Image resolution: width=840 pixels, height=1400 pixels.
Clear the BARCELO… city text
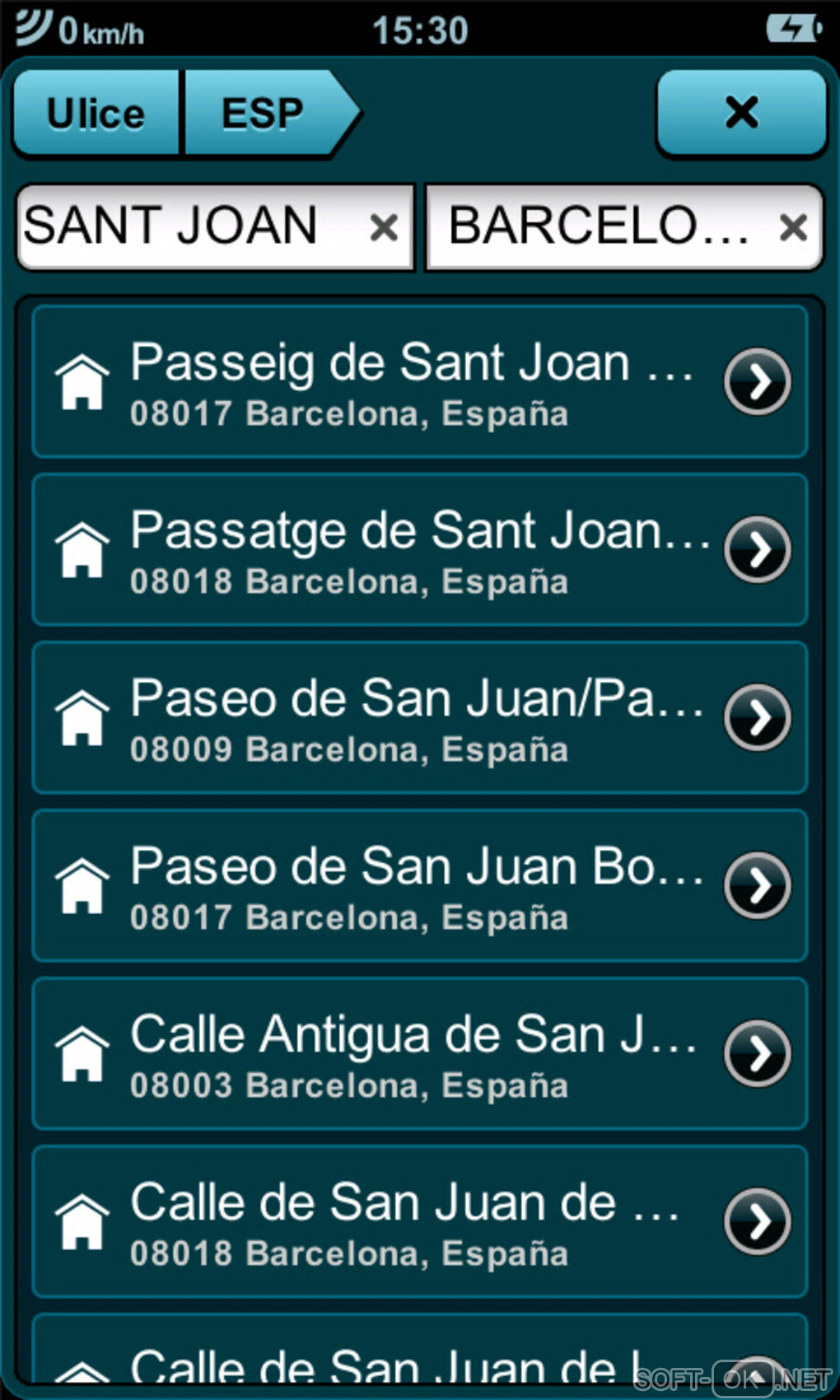(x=793, y=227)
